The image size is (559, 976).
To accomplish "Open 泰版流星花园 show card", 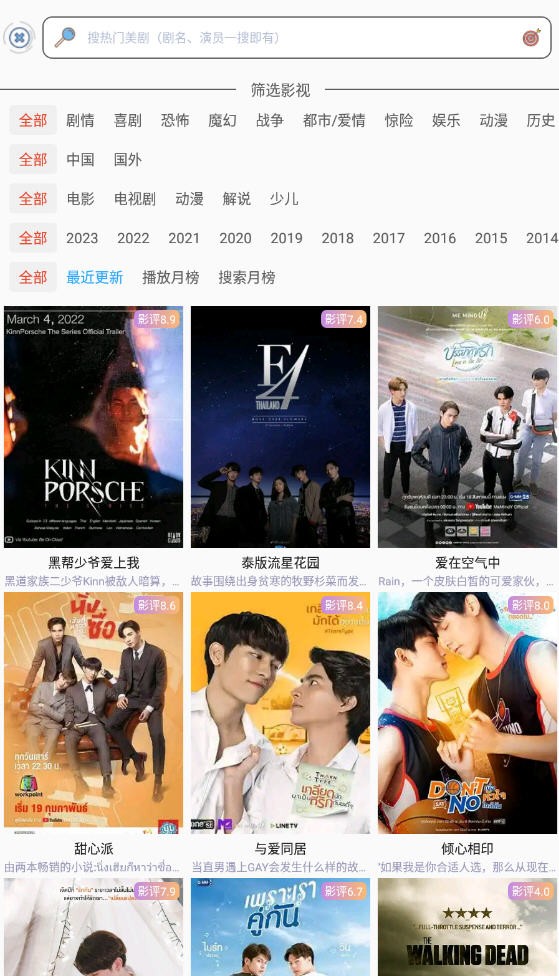I will (280, 447).
